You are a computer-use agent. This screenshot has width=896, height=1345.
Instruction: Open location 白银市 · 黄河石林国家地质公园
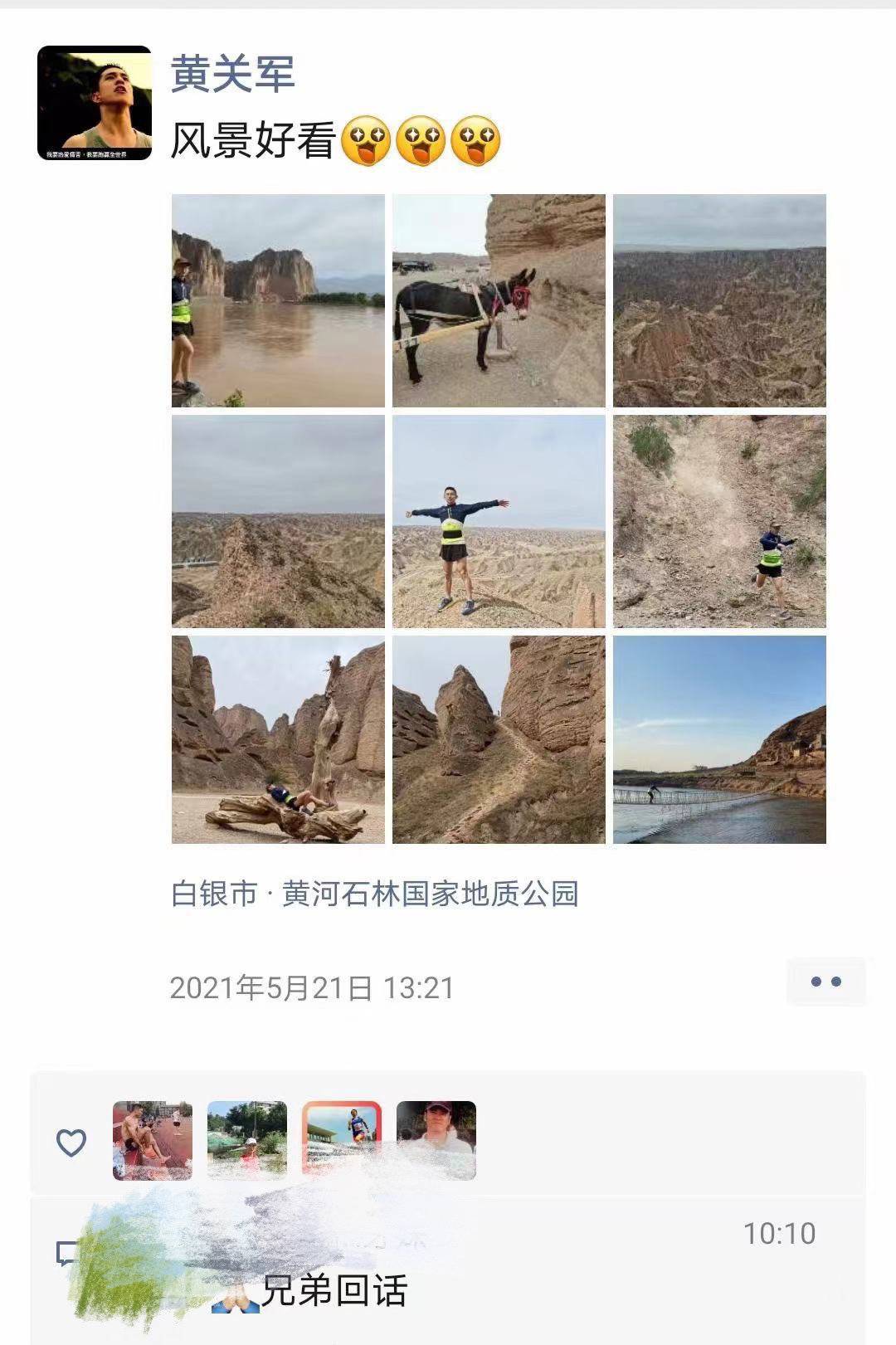click(374, 894)
